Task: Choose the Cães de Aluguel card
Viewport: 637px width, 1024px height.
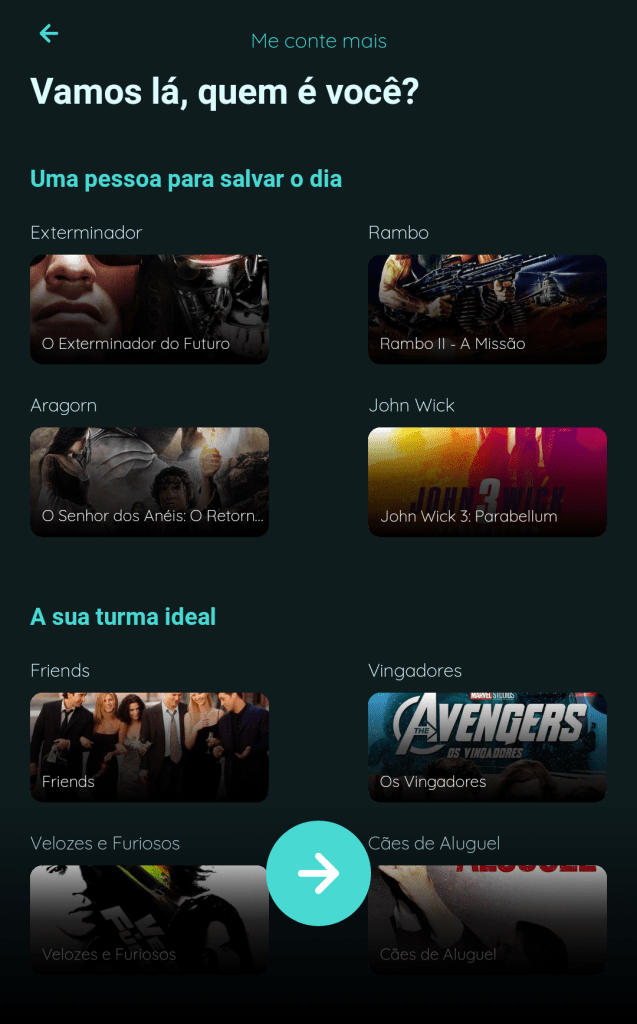Action: 500,920
